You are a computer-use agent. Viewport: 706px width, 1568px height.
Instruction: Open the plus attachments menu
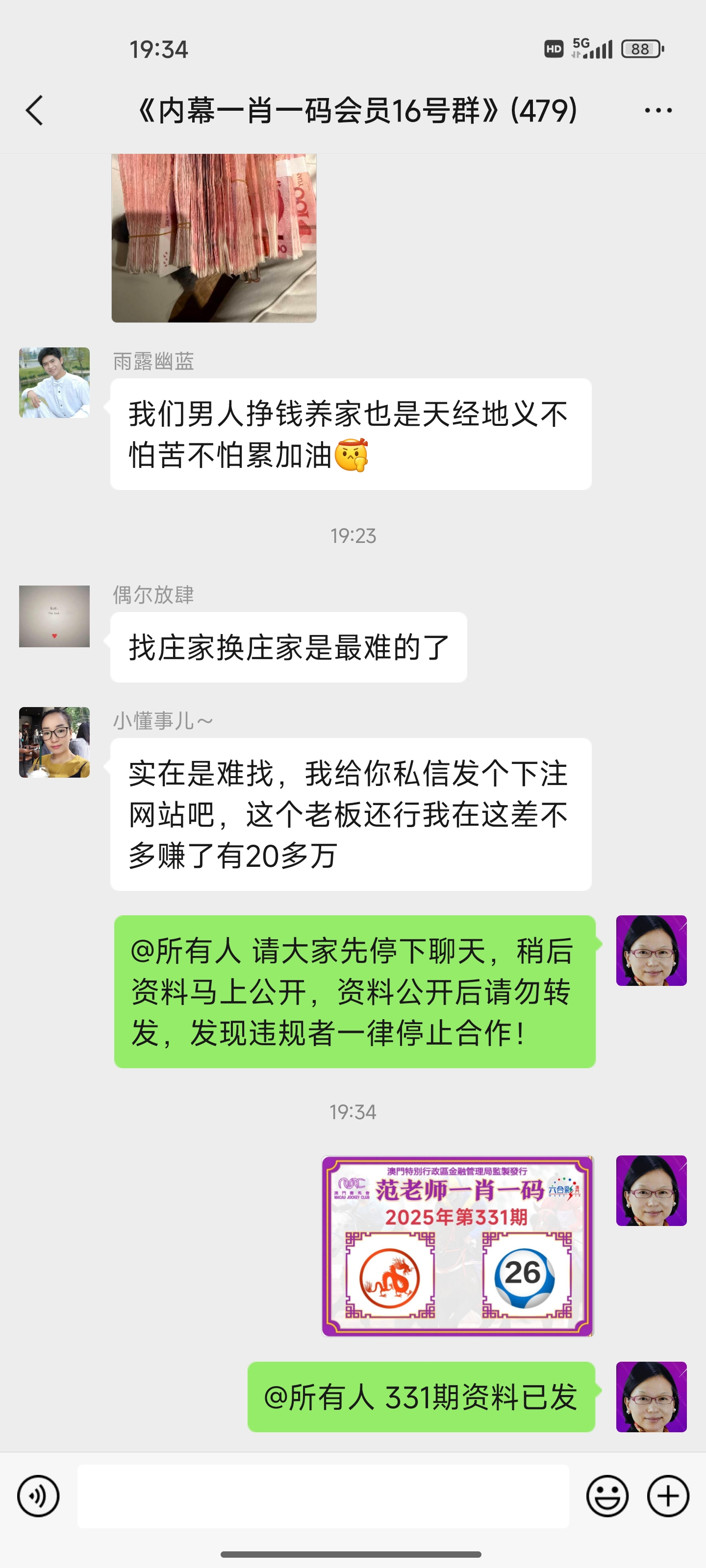click(x=668, y=1495)
